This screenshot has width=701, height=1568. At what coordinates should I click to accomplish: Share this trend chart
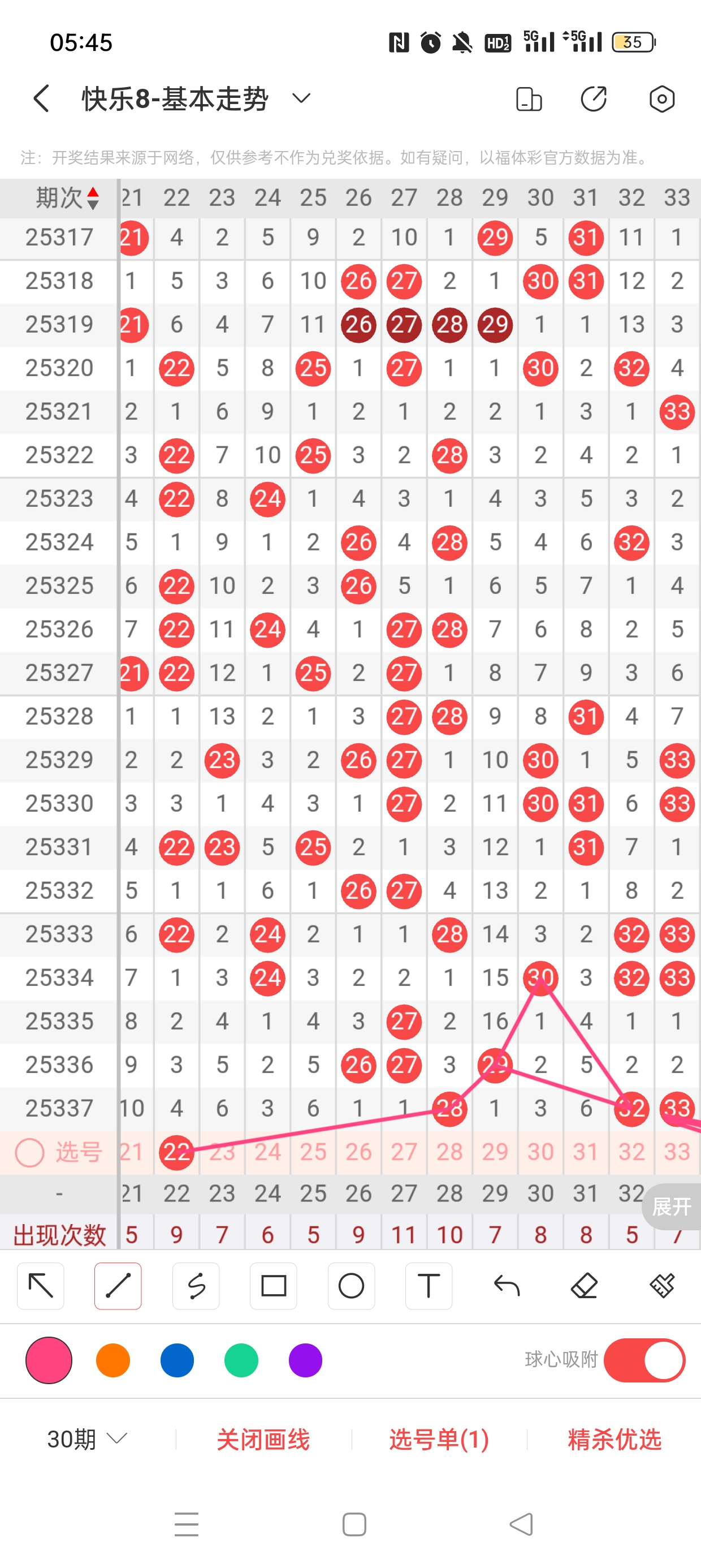click(594, 99)
